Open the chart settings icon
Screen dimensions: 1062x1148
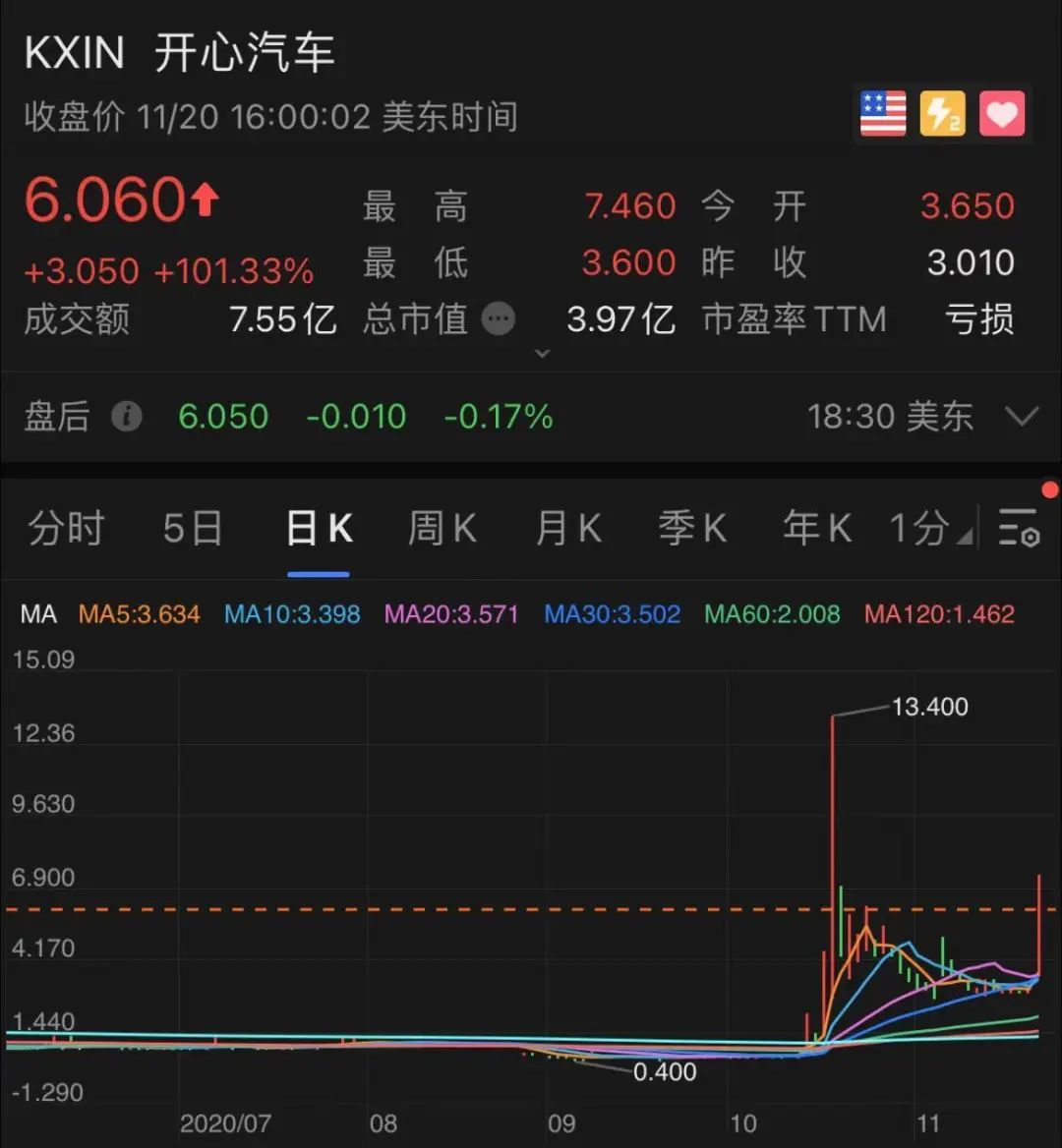coord(1020,528)
